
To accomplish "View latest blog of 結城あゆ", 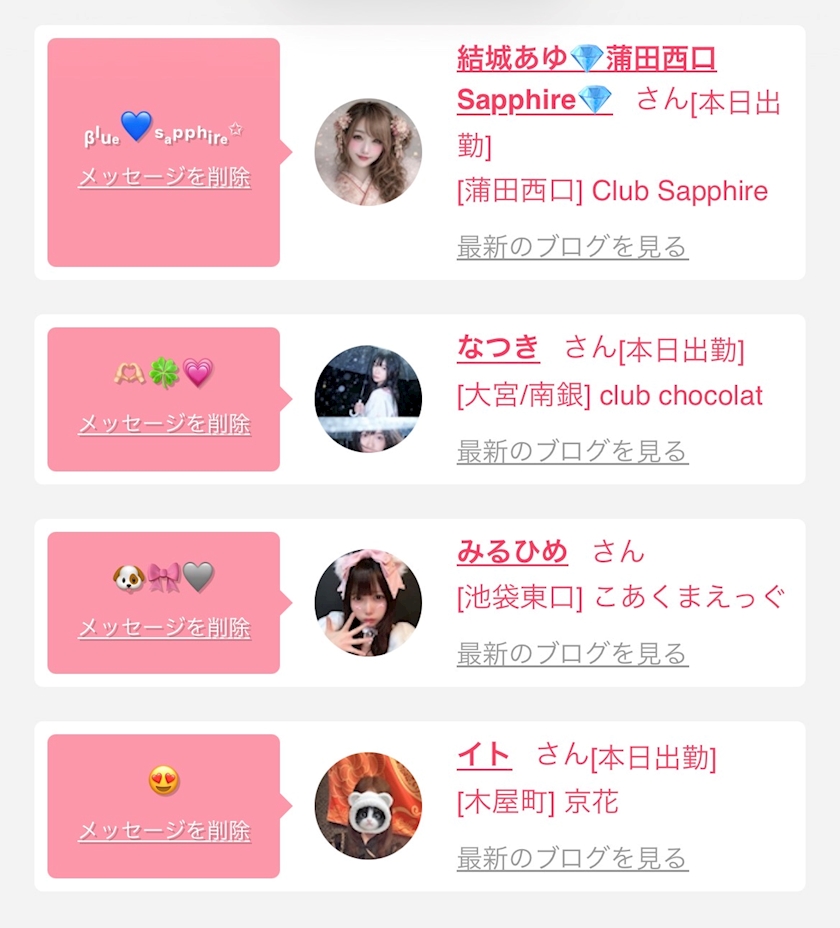I will pyautogui.click(x=572, y=247).
